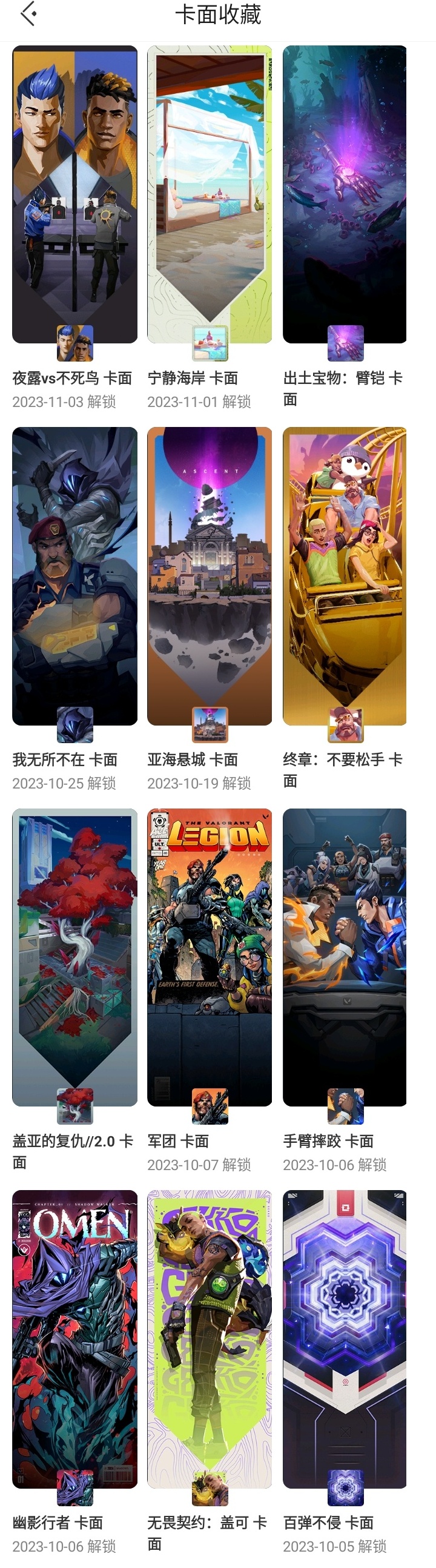View 终章：不要松手 卡面

click(x=345, y=576)
